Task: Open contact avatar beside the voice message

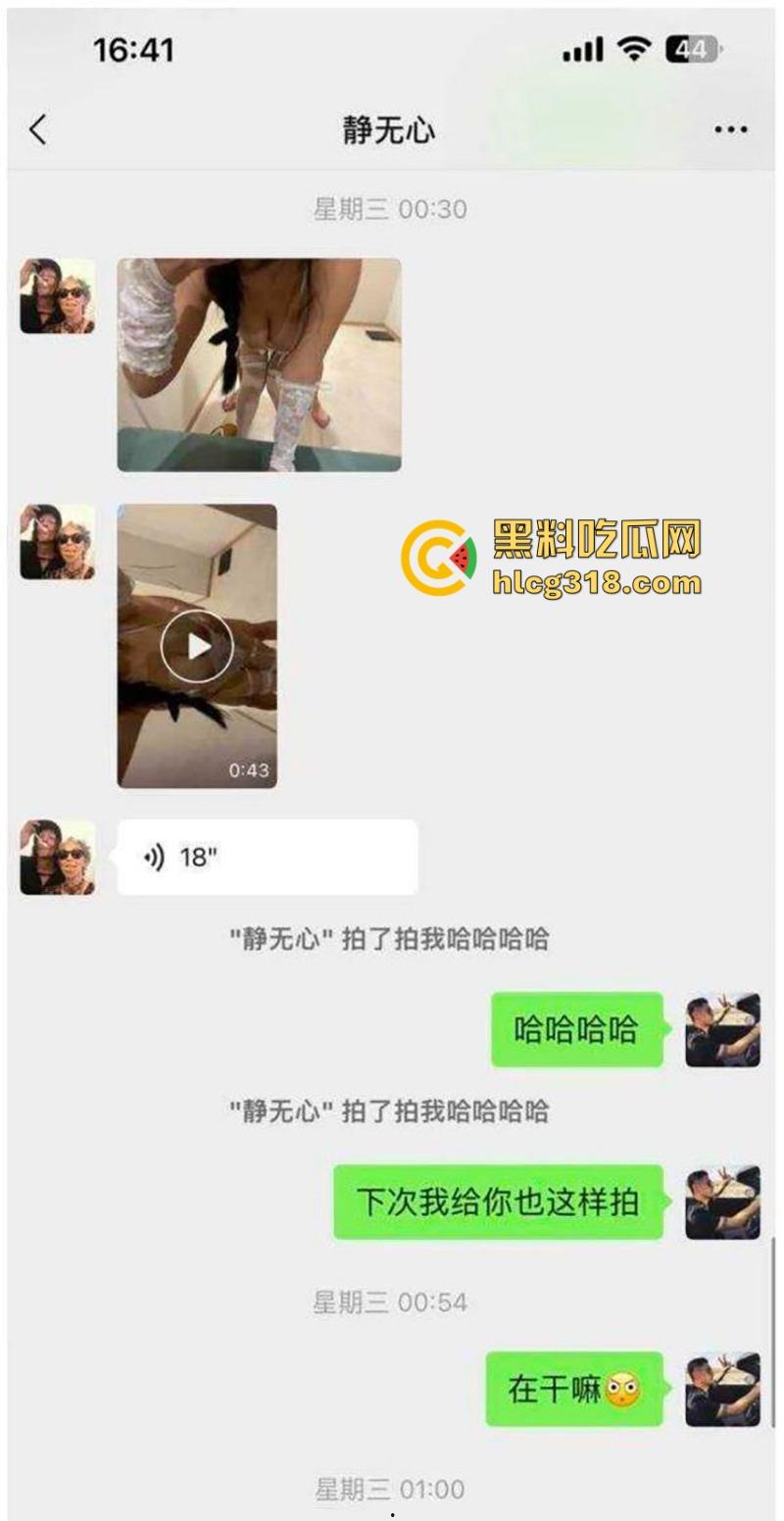Action: click(58, 858)
